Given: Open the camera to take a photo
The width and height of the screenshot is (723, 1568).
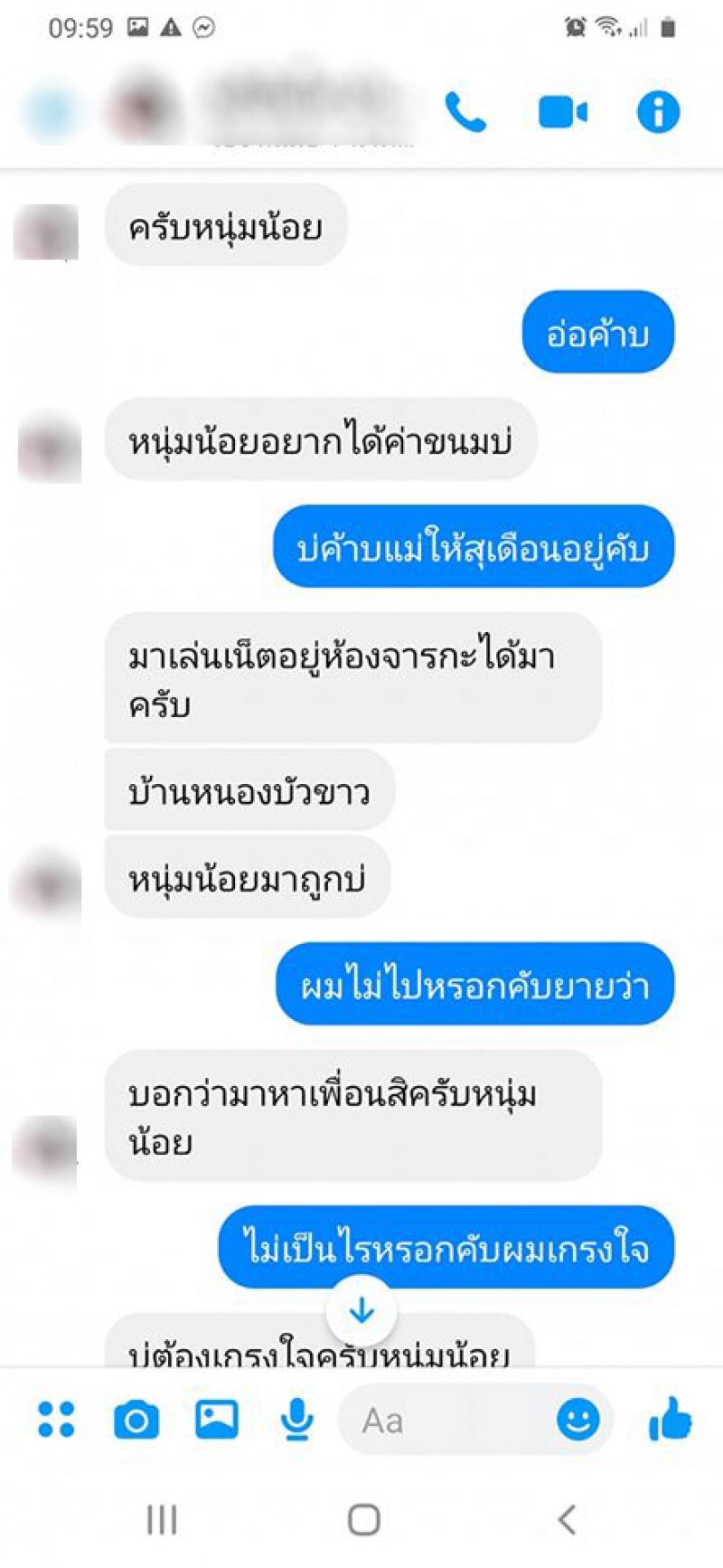Looking at the screenshot, I should 136,1421.
